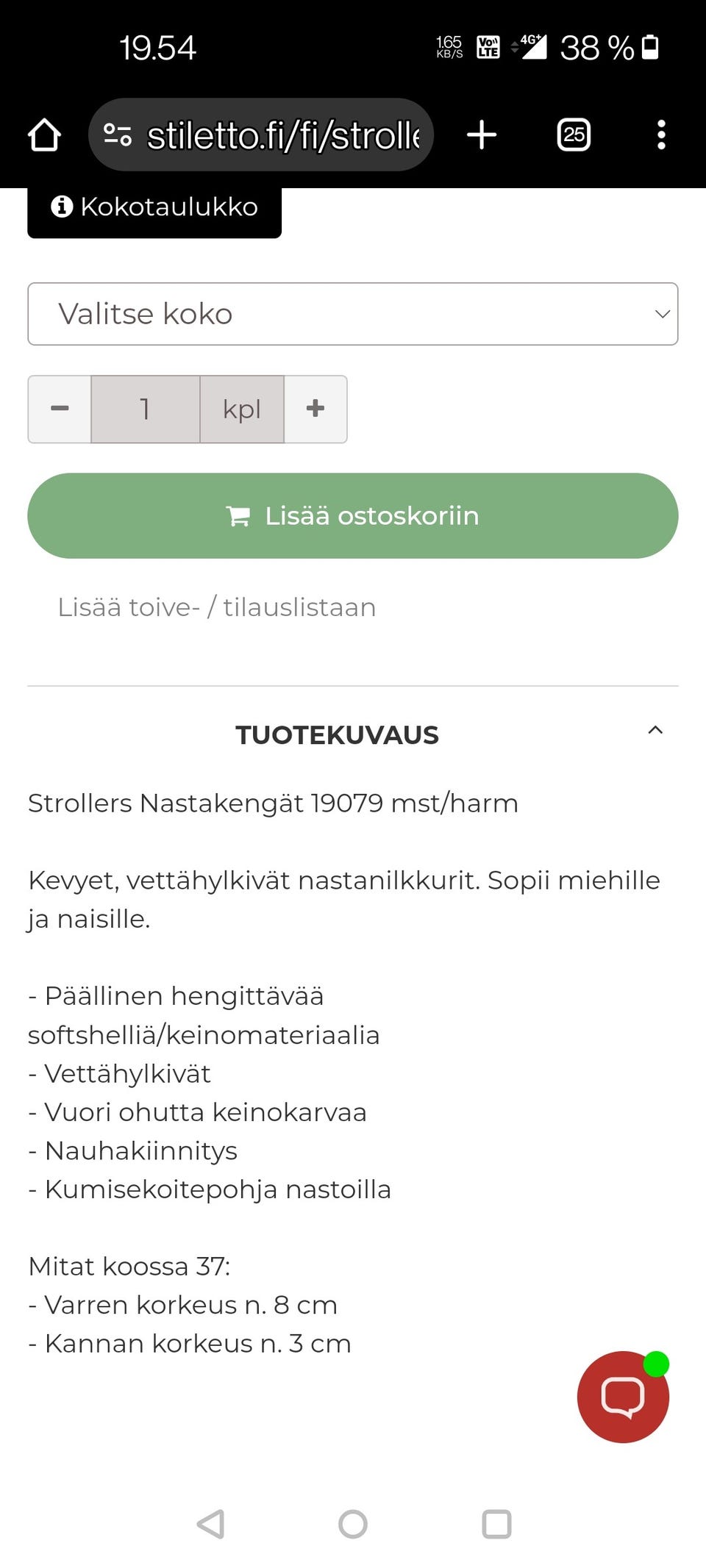This screenshot has width=706, height=1568.
Task: Click the site permissions icon in address bar
Action: pyautogui.click(x=118, y=135)
